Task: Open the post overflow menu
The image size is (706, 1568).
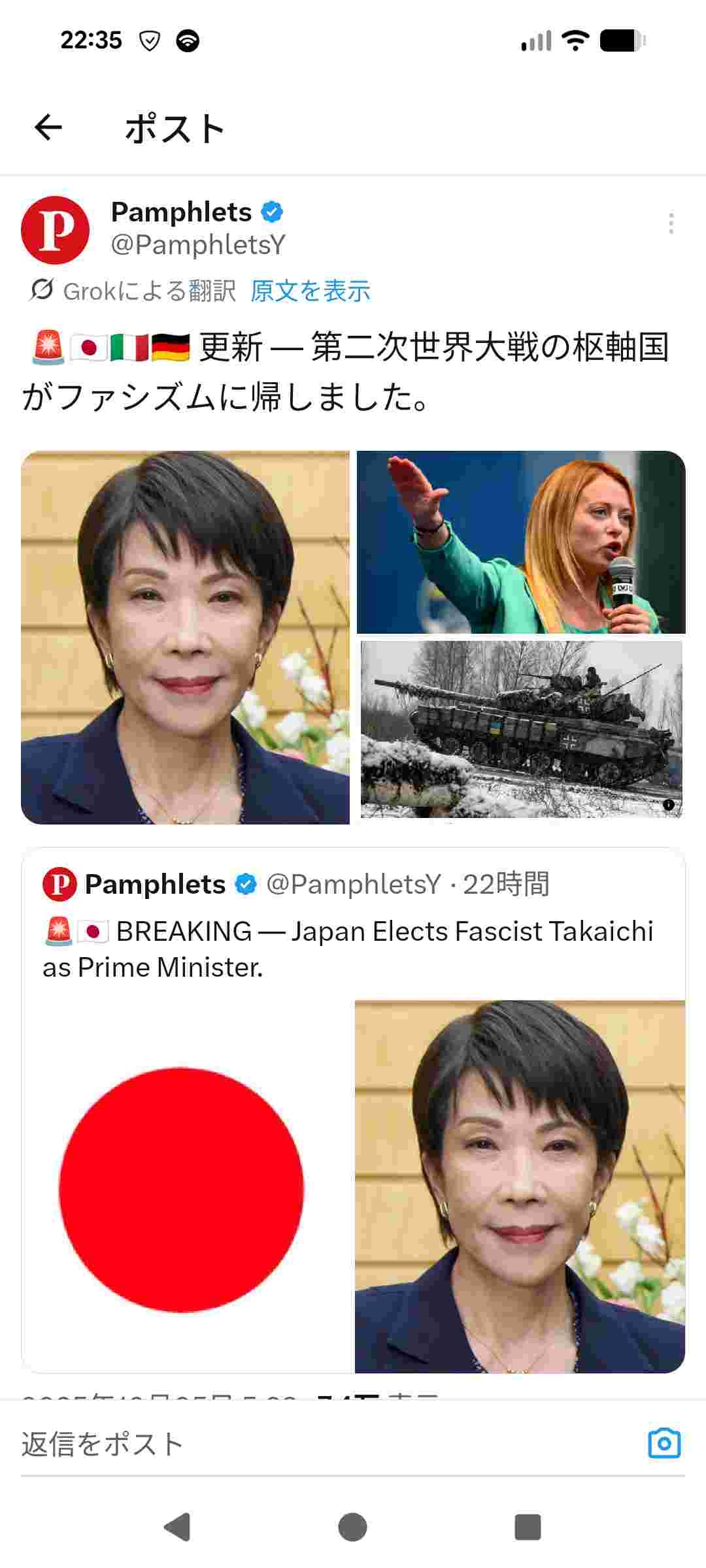Action: click(x=671, y=223)
